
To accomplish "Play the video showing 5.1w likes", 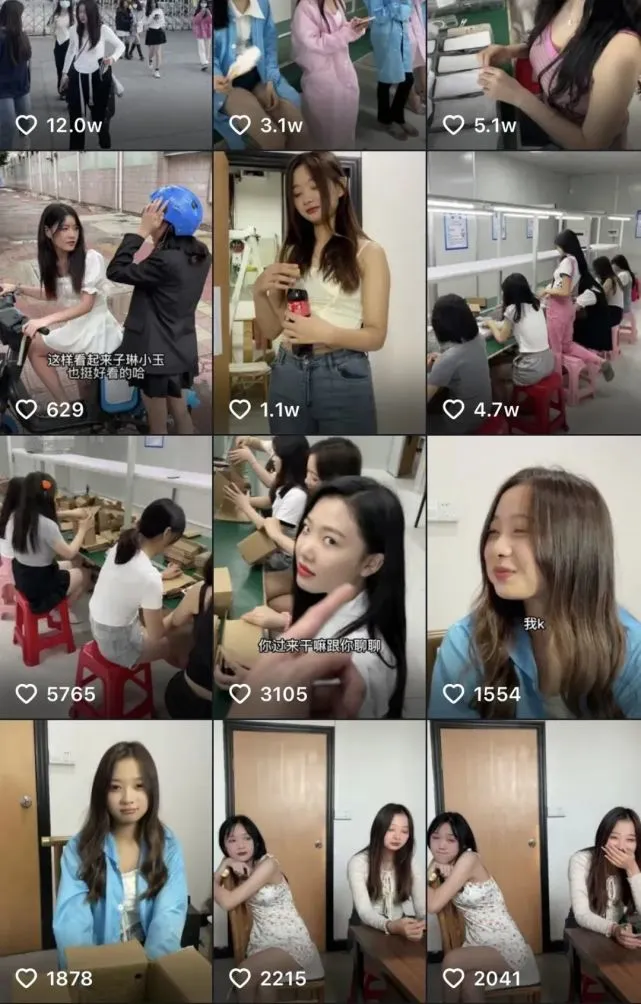I will [x=534, y=70].
